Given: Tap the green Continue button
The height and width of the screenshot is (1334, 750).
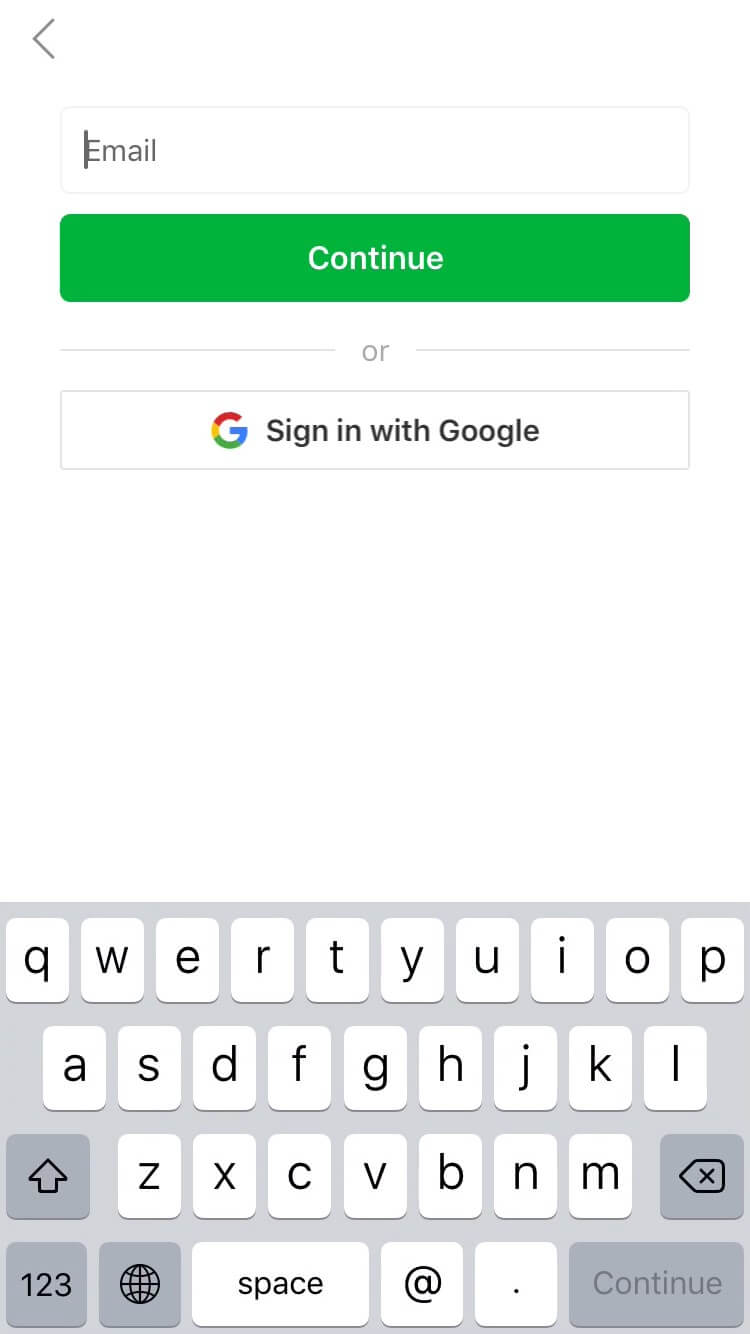Looking at the screenshot, I should (375, 258).
